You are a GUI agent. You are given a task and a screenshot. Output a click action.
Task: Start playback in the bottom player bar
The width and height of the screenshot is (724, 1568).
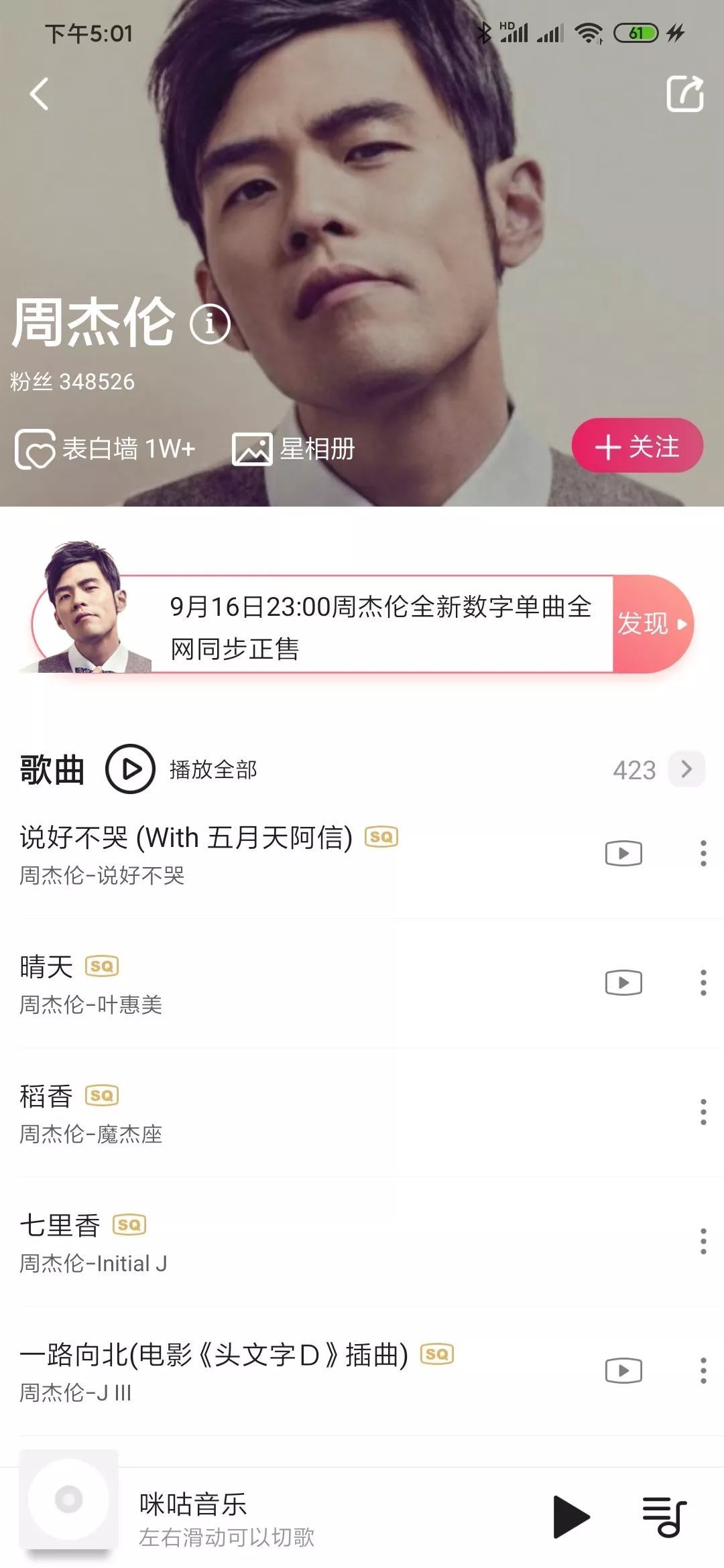(571, 1517)
